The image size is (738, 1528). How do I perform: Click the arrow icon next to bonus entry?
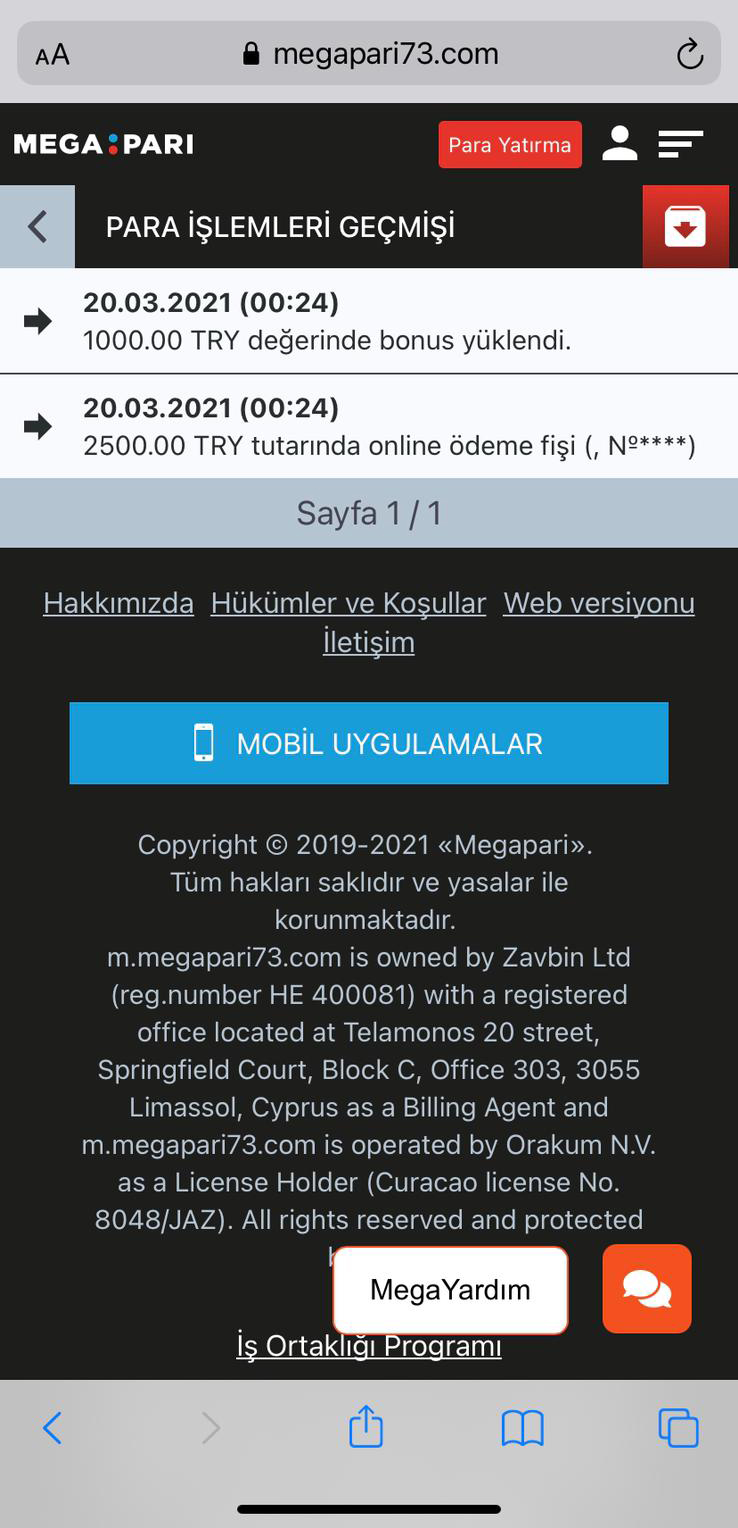click(x=37, y=320)
